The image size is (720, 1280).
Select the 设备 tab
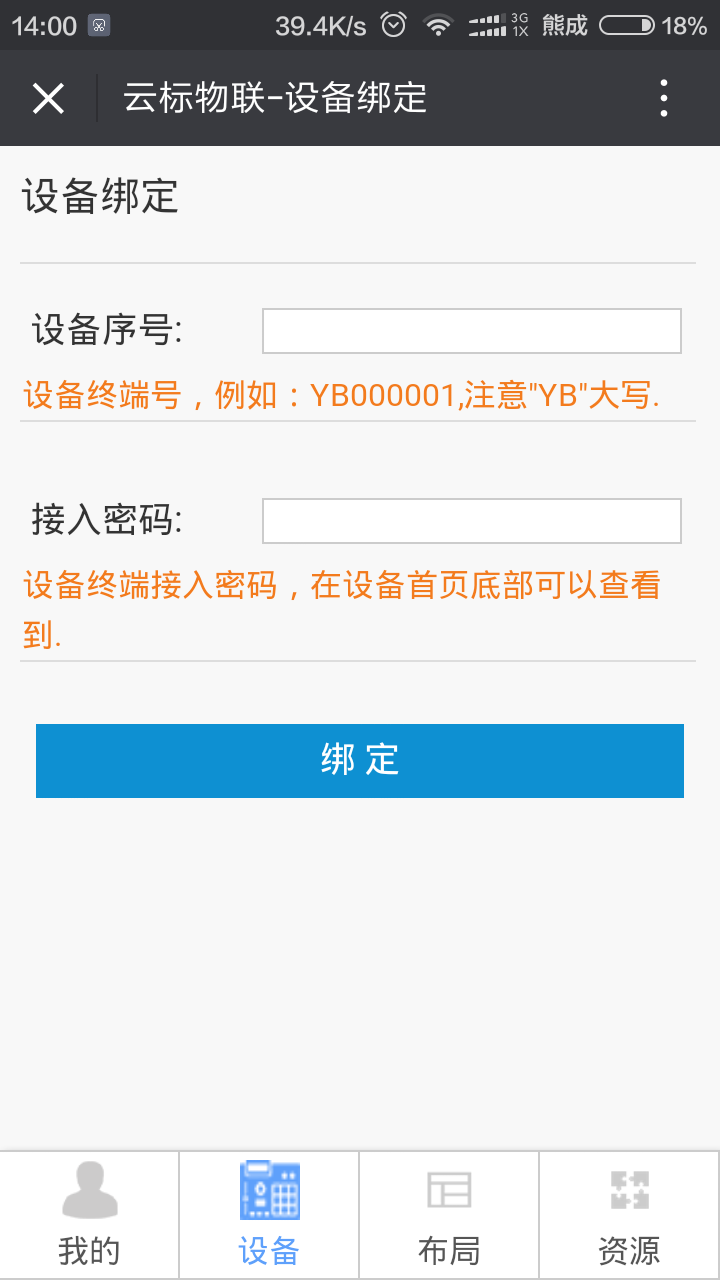(269, 1215)
